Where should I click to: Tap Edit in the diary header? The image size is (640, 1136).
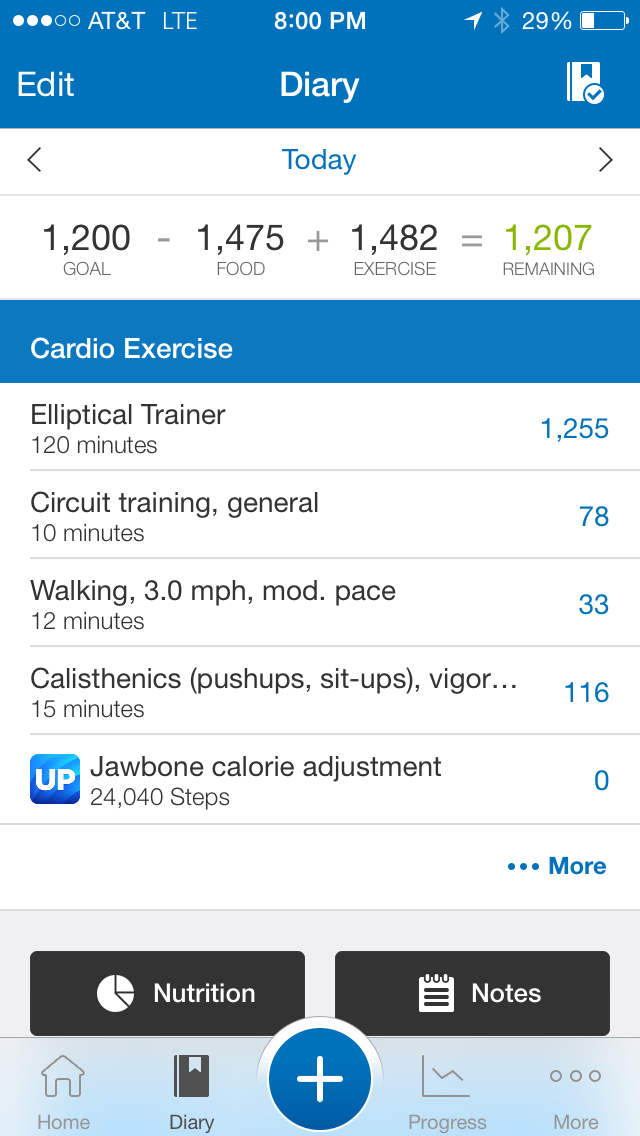click(x=46, y=84)
